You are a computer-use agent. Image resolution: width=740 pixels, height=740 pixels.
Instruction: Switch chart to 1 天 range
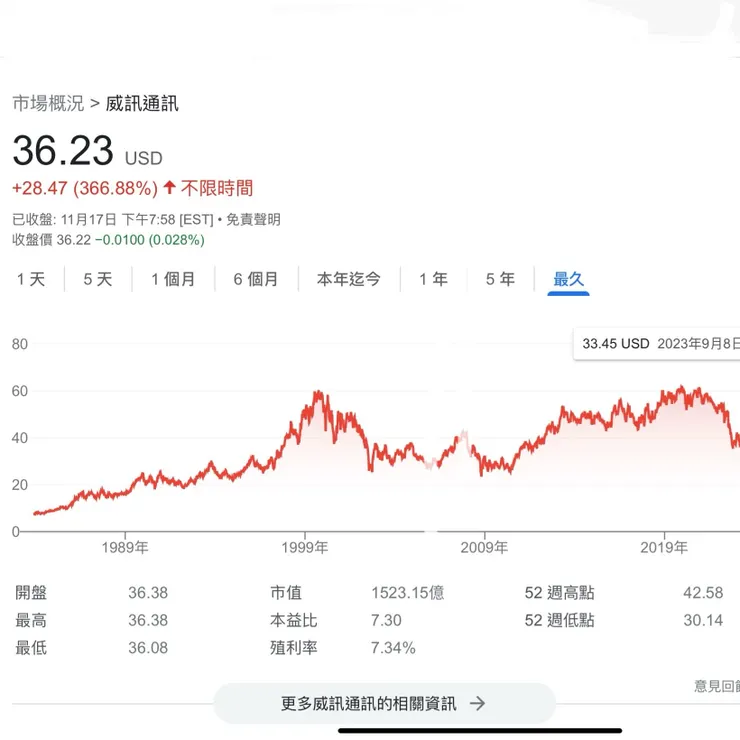coord(31,279)
